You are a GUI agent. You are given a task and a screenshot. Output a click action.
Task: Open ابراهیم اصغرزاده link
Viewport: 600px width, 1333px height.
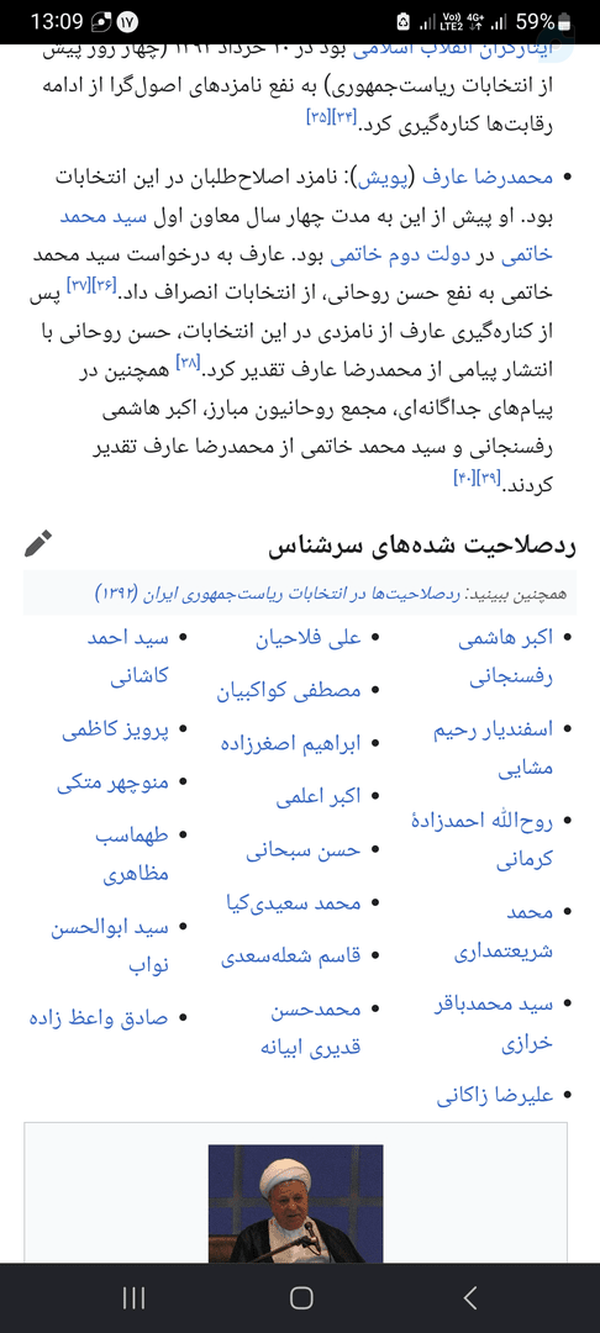(x=291, y=743)
